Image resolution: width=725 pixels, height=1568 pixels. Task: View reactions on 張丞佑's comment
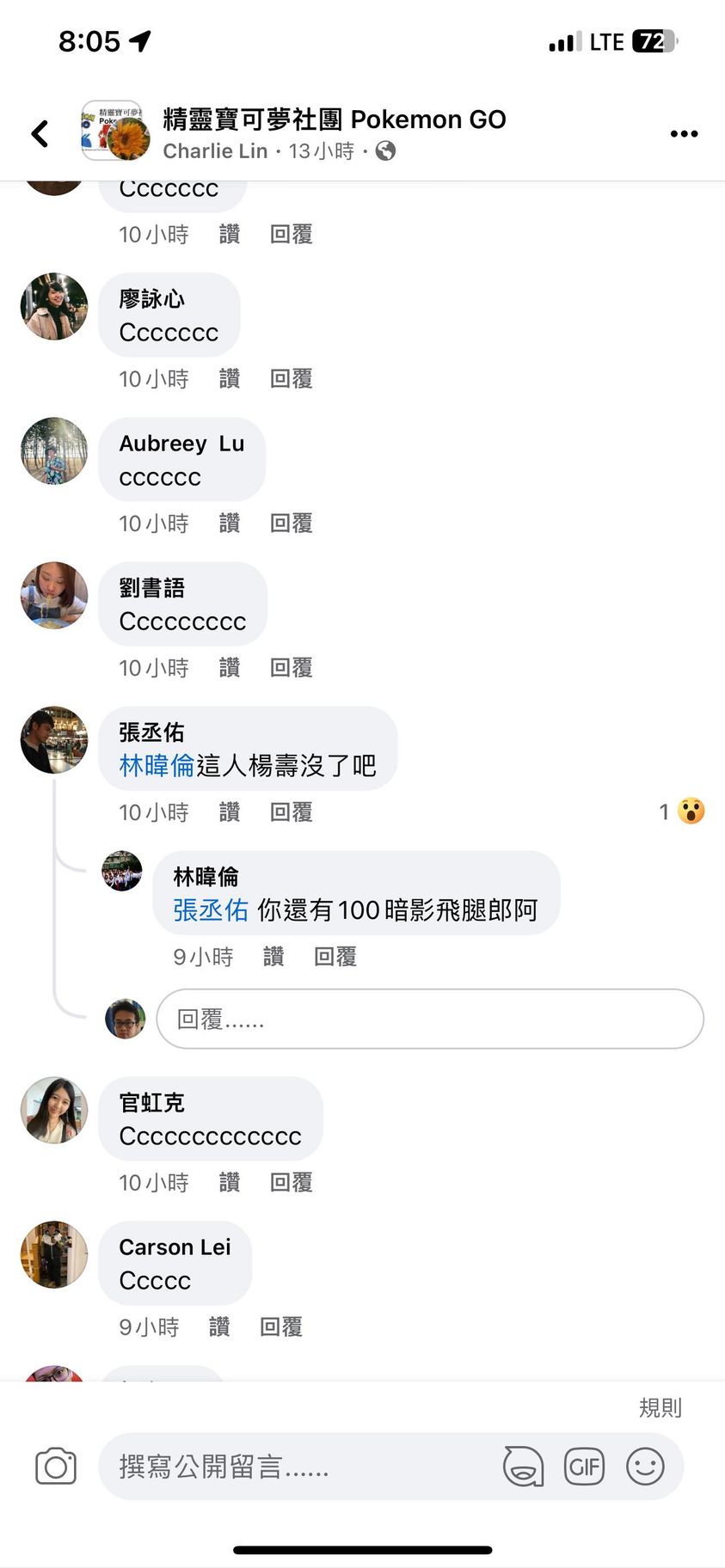[x=682, y=812]
